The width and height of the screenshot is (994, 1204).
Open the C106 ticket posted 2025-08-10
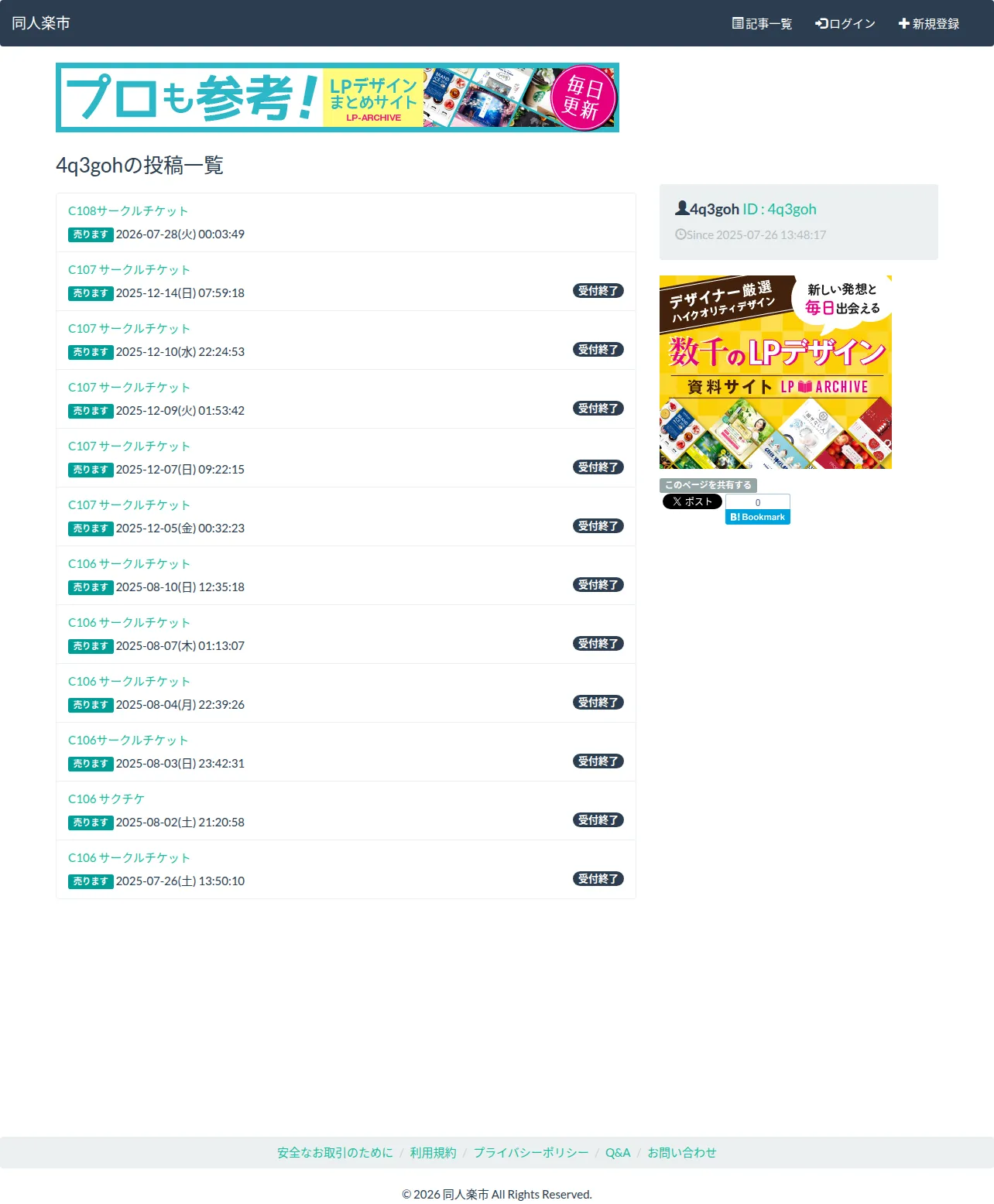129,564
